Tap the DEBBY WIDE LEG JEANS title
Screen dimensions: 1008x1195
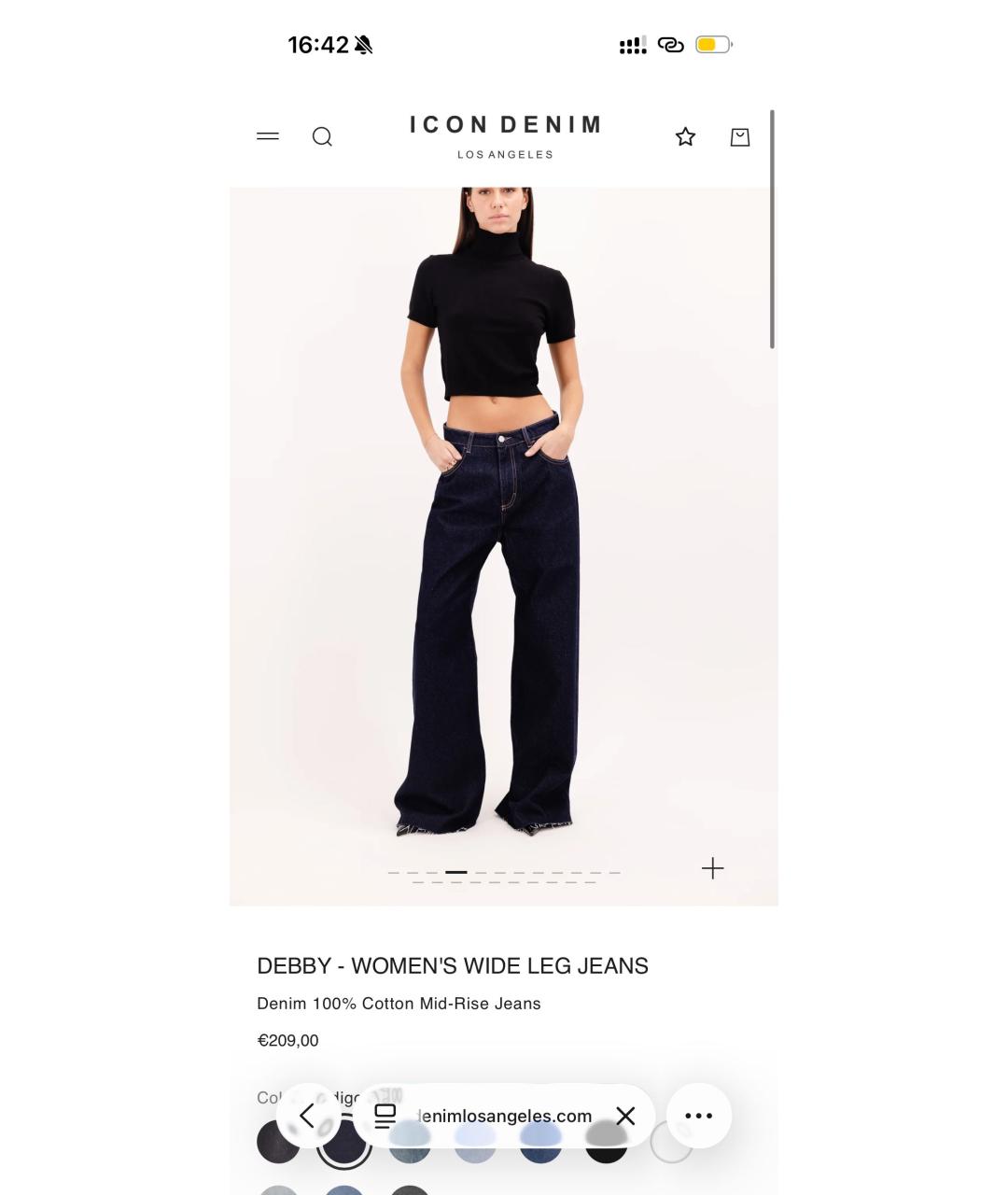[453, 966]
